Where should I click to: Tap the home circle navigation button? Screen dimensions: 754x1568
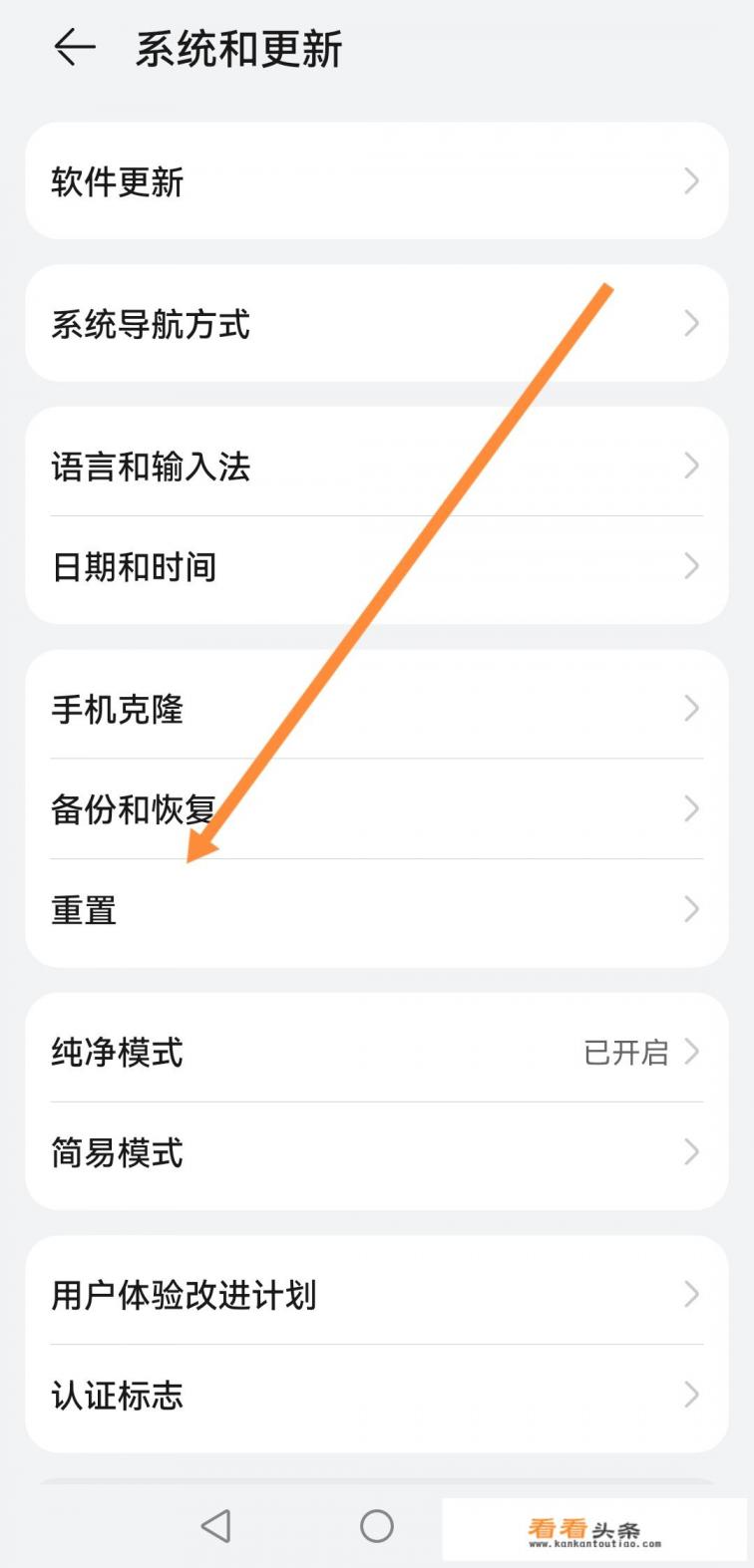(376, 1525)
